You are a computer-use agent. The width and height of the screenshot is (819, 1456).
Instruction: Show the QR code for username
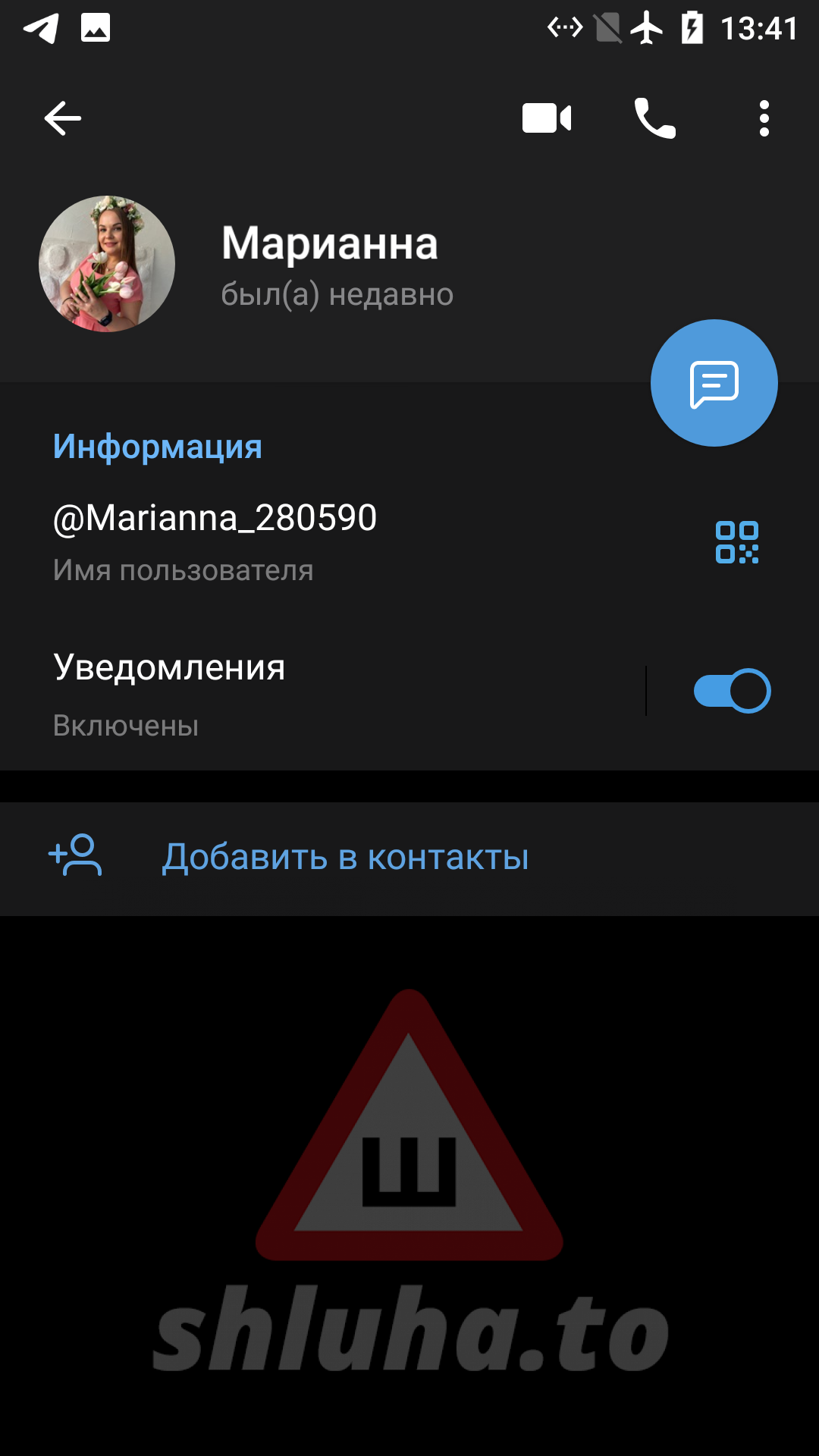[737, 542]
